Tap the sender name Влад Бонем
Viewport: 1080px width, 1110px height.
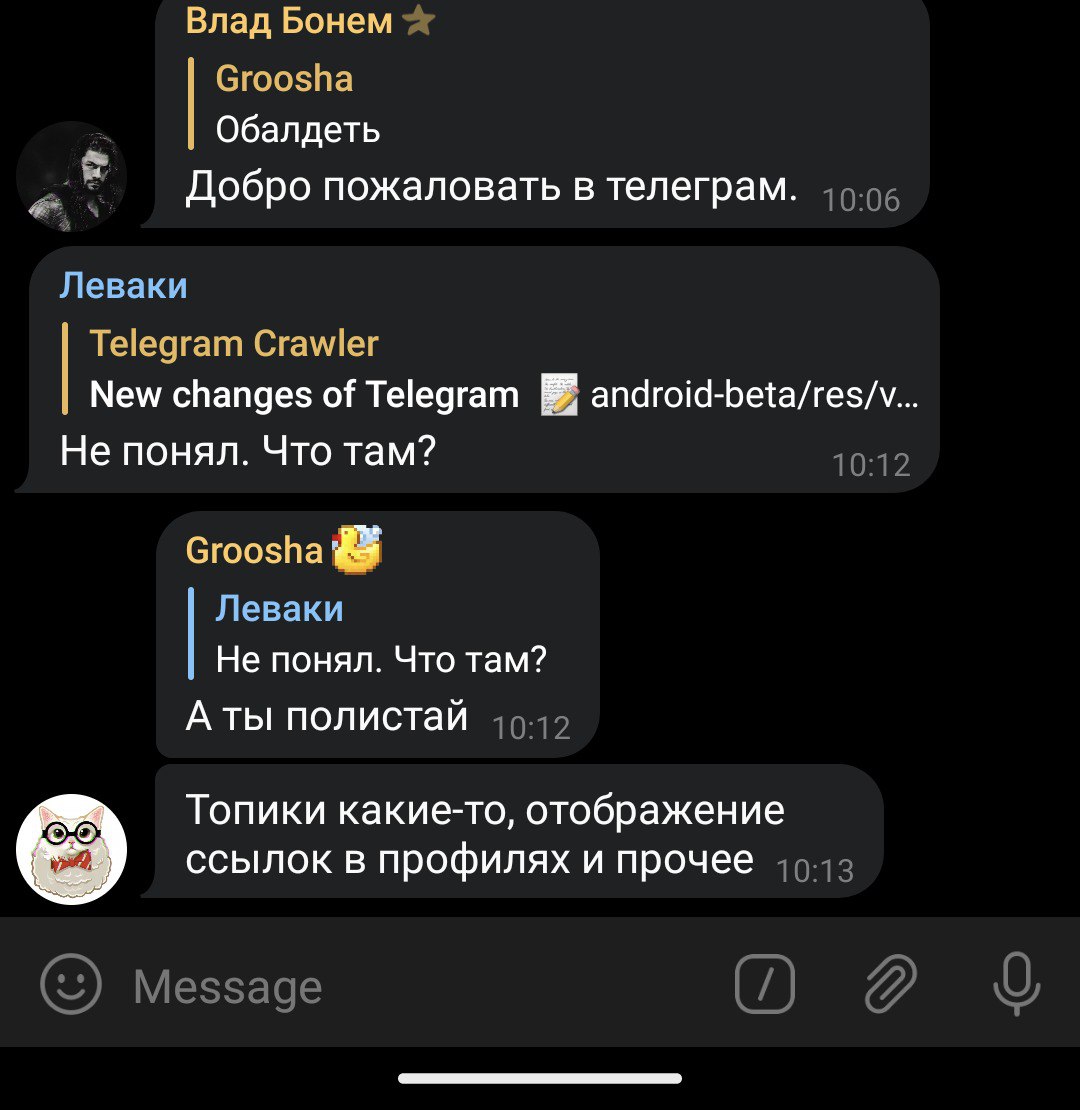click(x=288, y=21)
